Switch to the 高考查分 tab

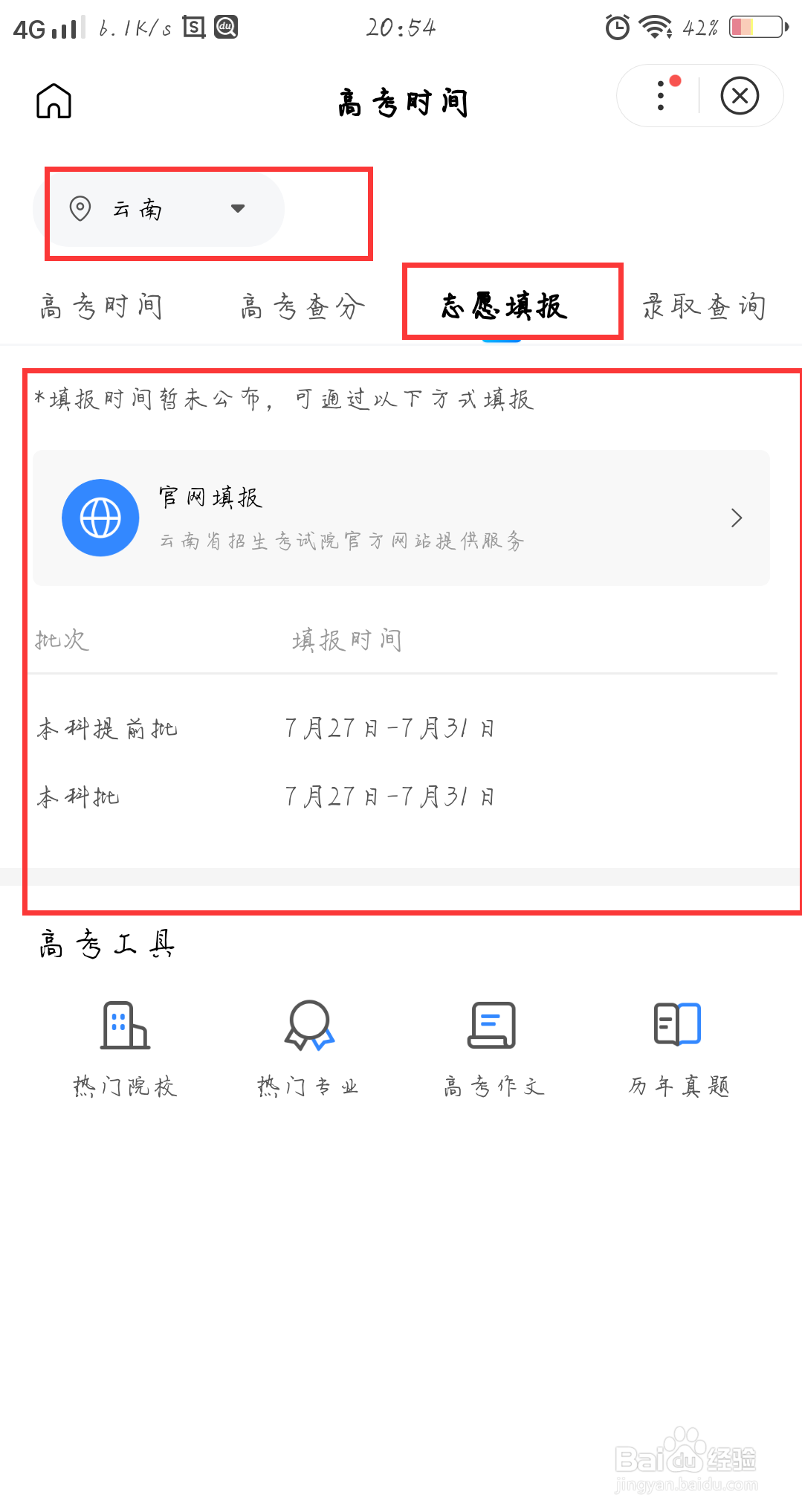click(x=300, y=305)
